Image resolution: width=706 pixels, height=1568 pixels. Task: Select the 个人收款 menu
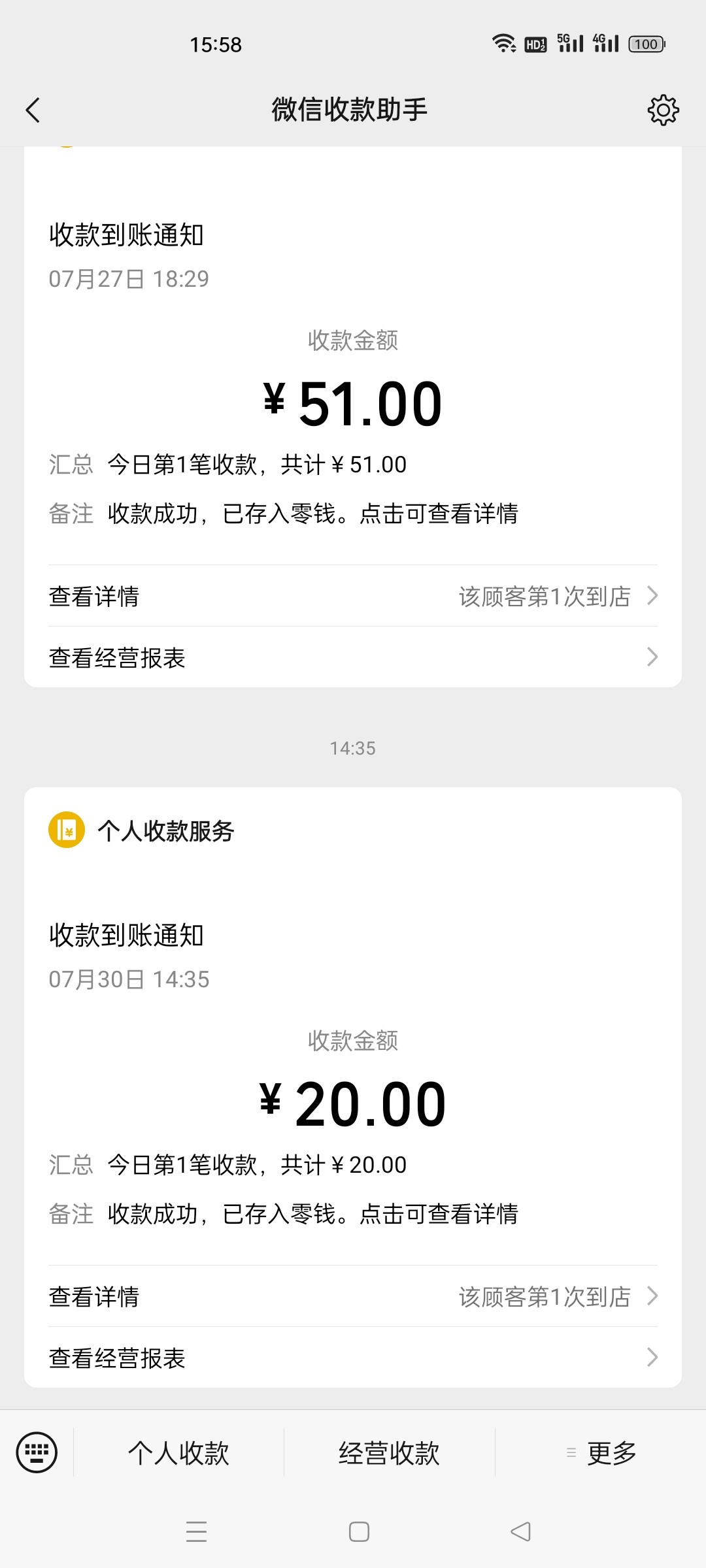[178, 1453]
